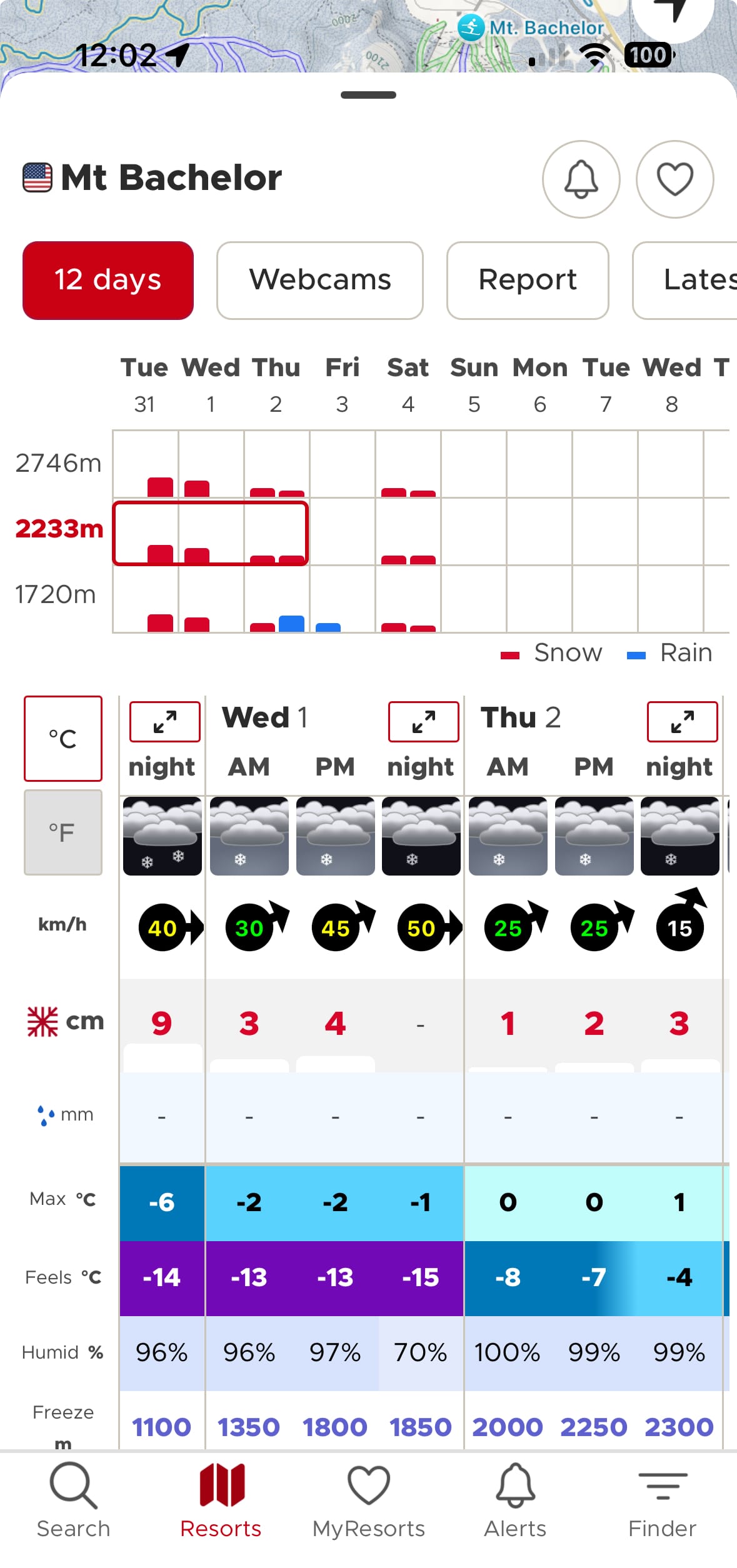Viewport: 737px width, 1568px height.
Task: Open the Report tab
Action: [x=527, y=280]
